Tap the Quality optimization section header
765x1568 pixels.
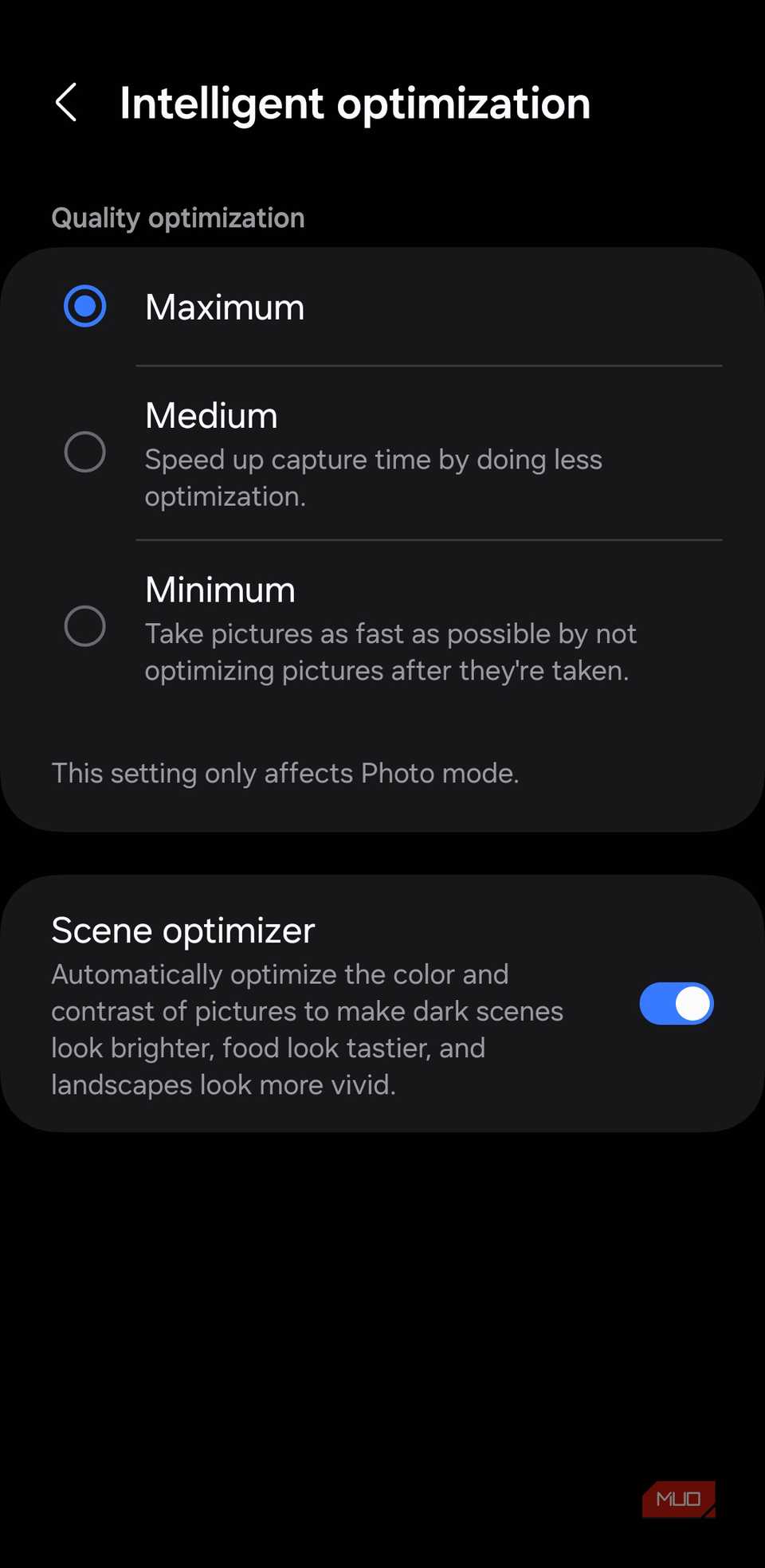tap(178, 218)
